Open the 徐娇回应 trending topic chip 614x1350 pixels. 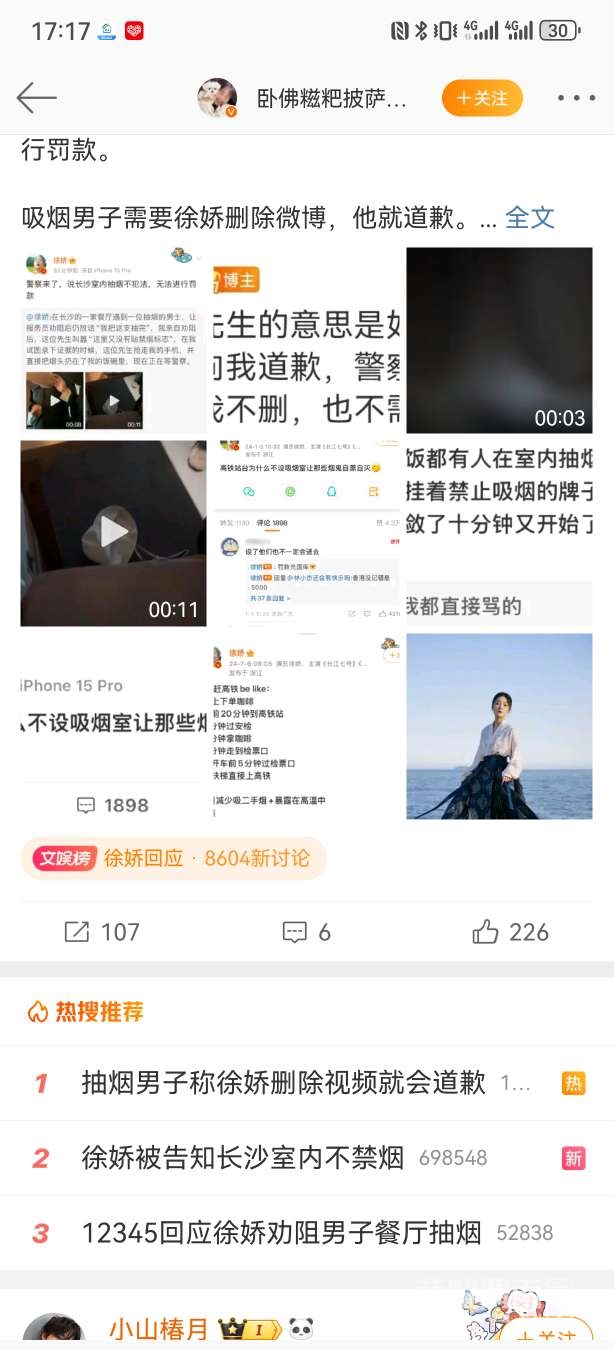[174, 858]
